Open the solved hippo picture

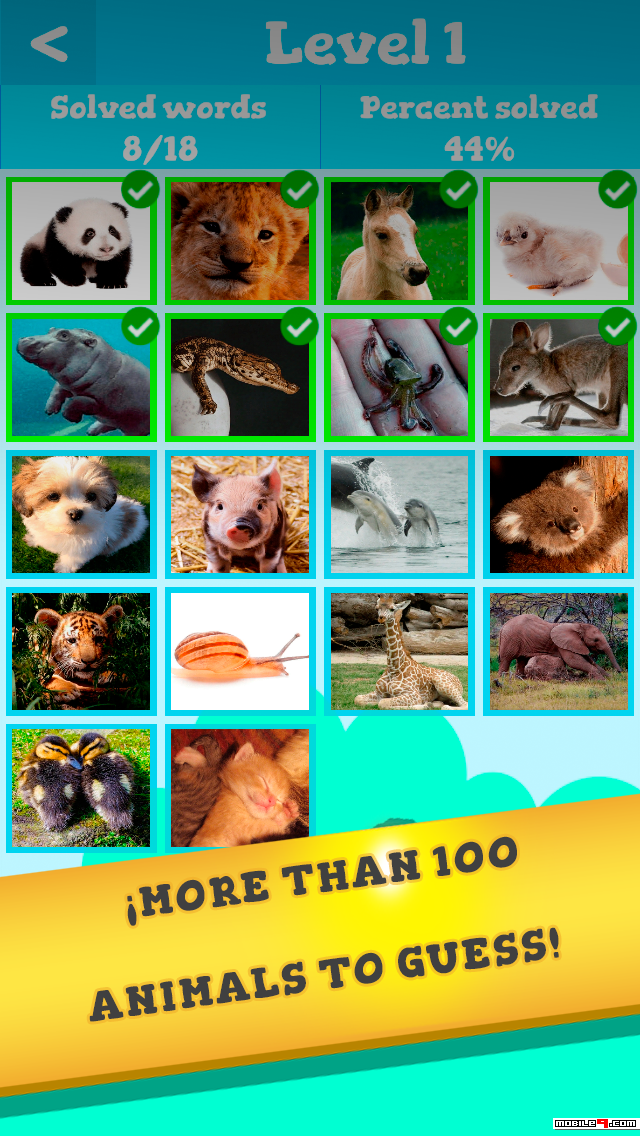pos(81,377)
